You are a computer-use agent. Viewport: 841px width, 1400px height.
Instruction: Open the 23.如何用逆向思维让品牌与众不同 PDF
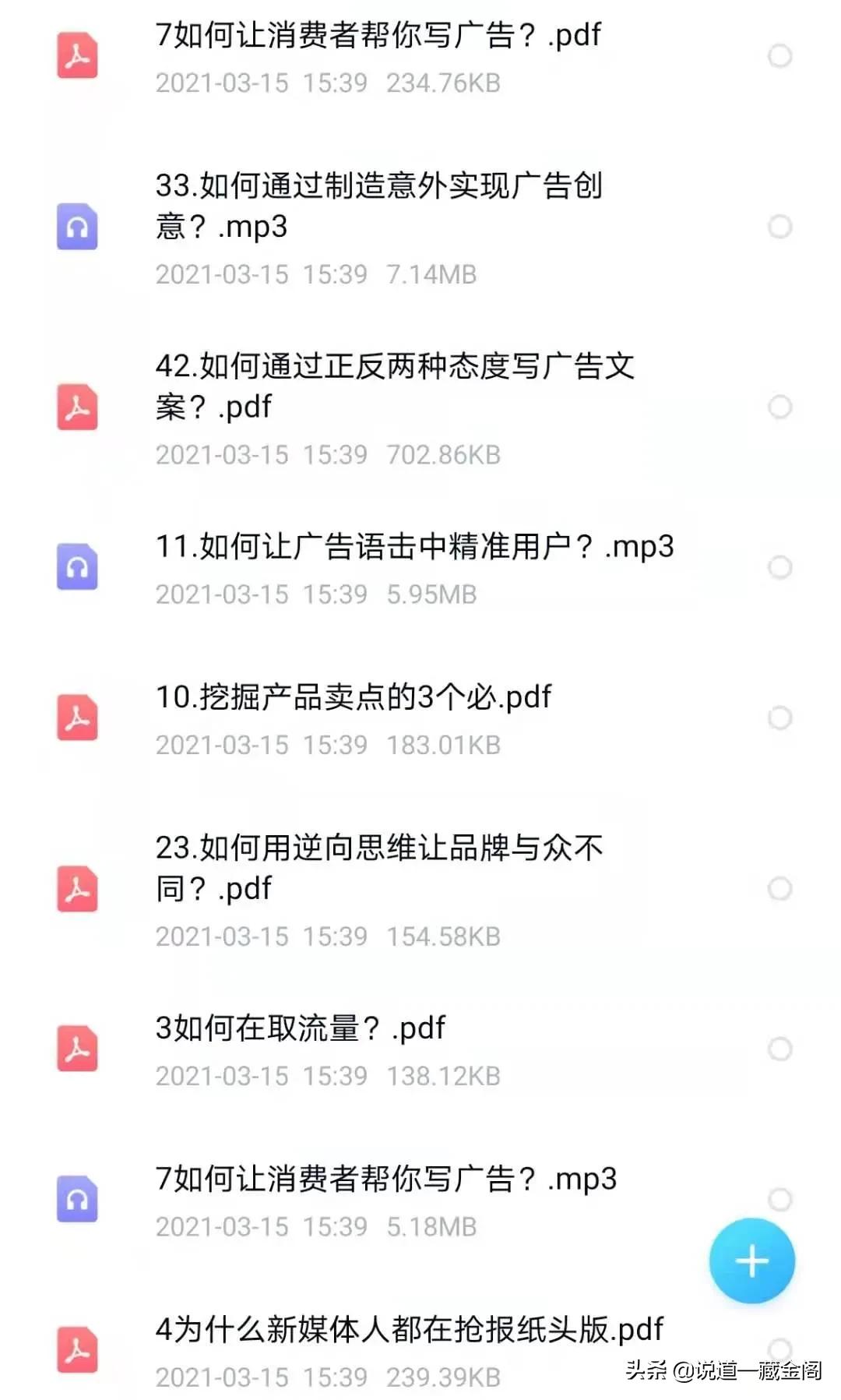click(378, 867)
